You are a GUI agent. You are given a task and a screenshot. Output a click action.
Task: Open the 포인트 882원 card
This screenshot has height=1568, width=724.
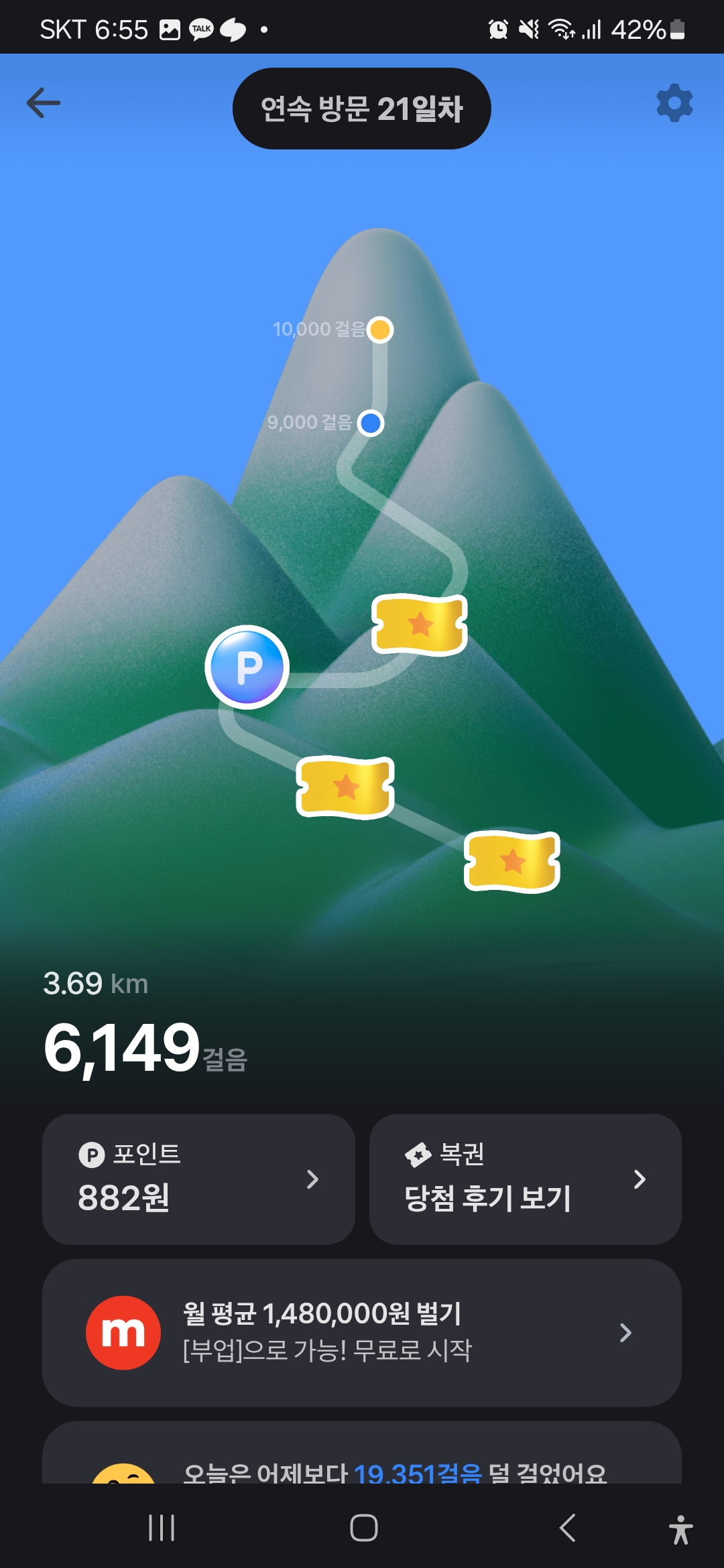(198, 1179)
